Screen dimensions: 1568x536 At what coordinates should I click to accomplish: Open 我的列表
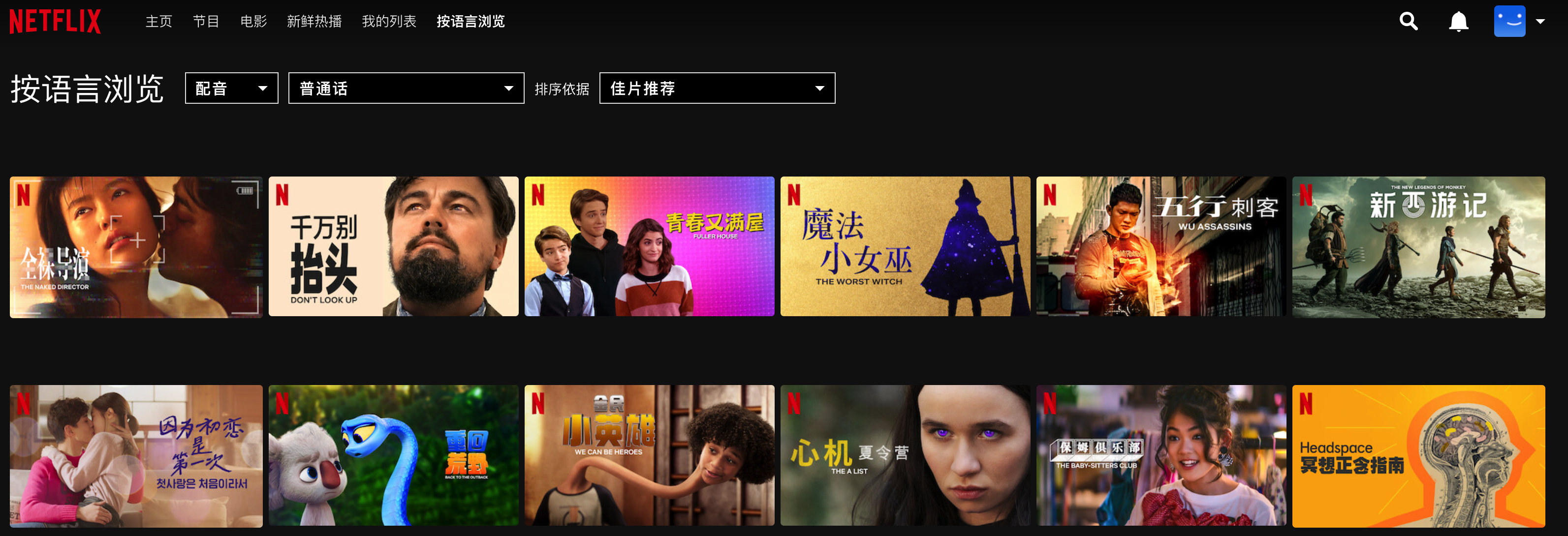click(389, 22)
